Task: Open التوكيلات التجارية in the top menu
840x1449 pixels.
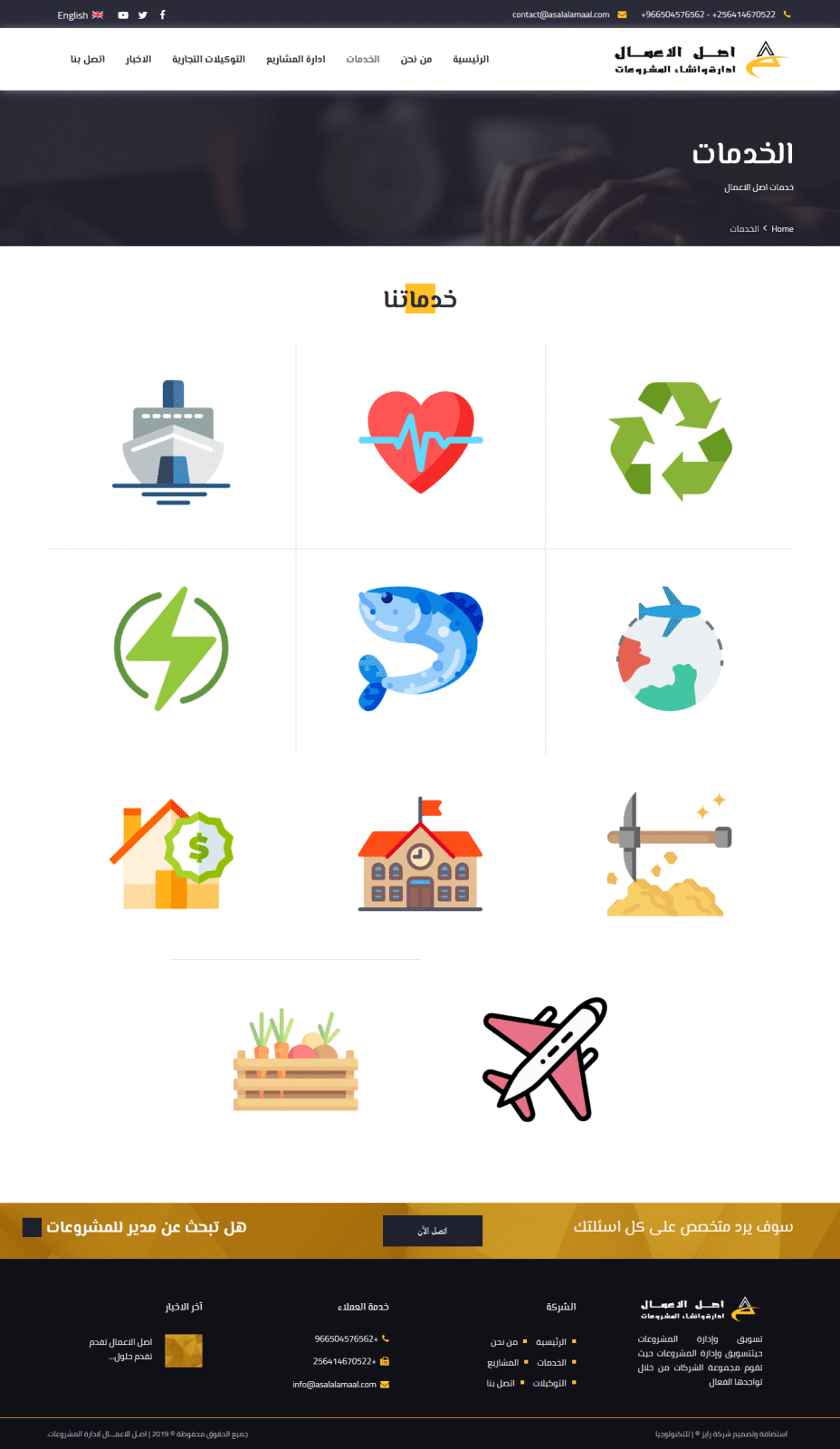Action: click(209, 60)
